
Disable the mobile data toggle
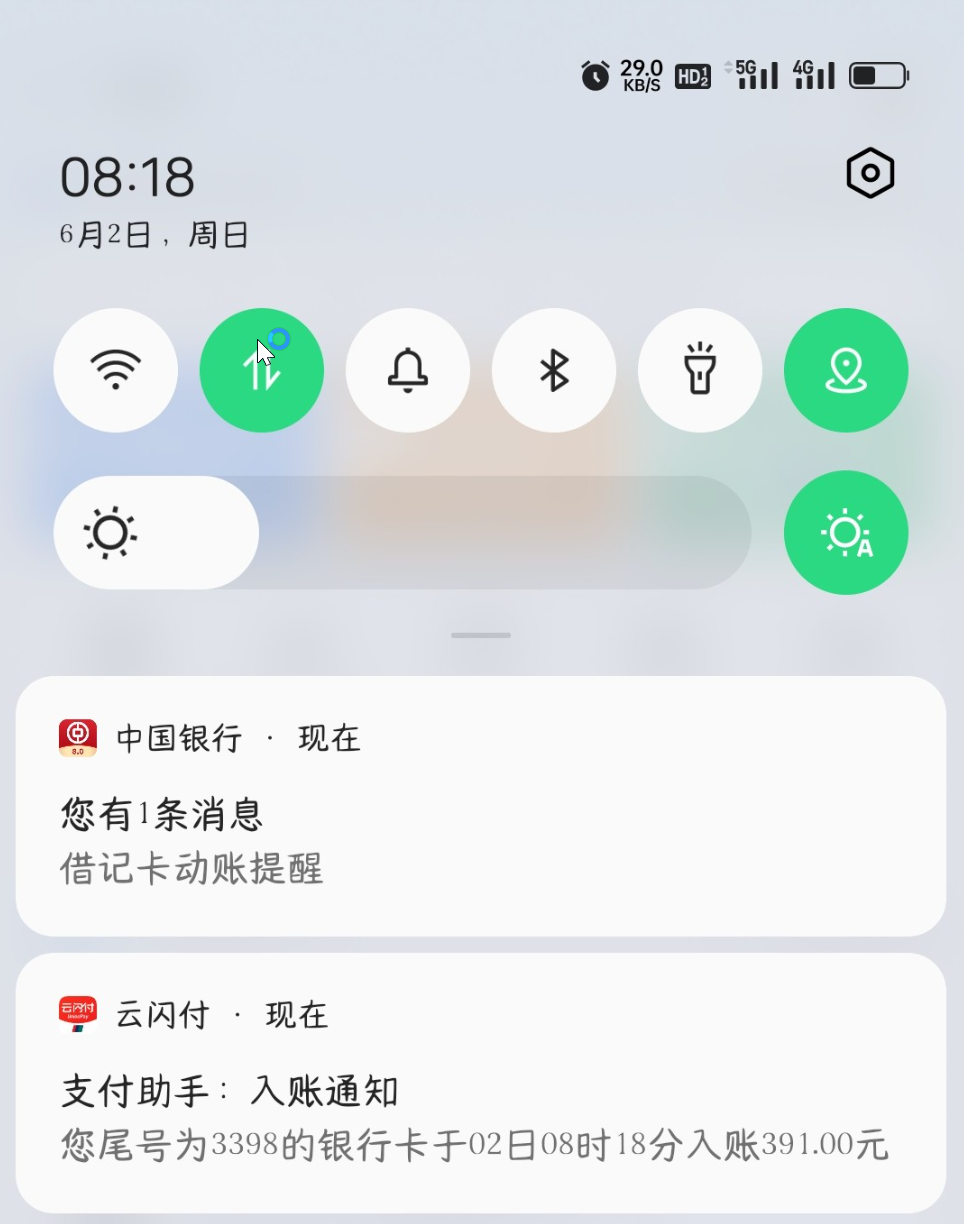pyautogui.click(x=262, y=370)
